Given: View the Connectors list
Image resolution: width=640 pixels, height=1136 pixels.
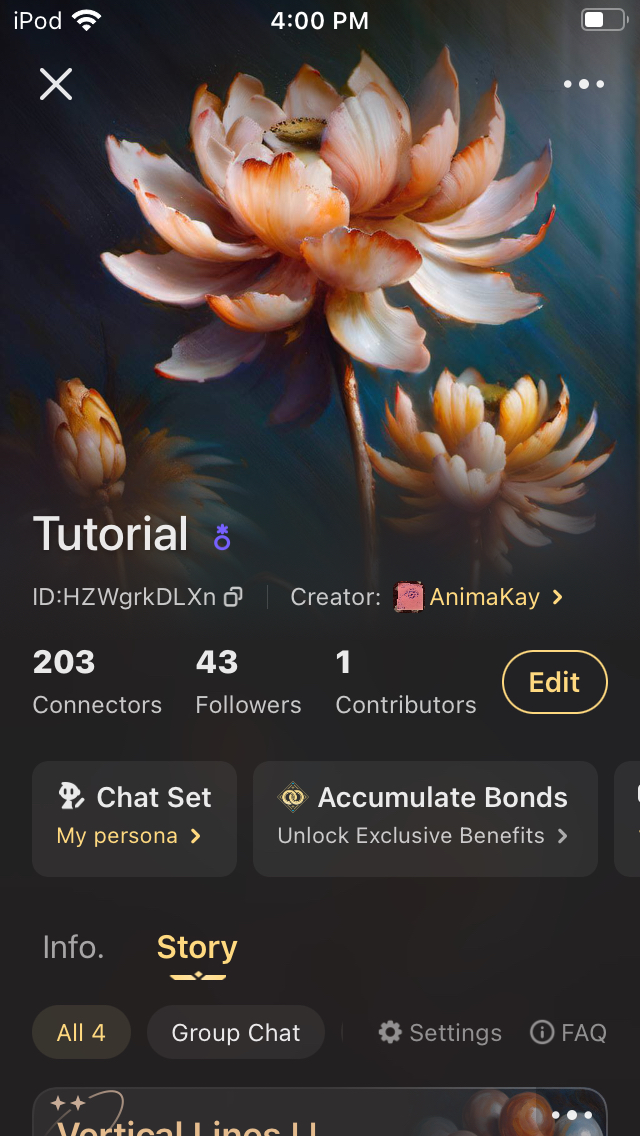Looking at the screenshot, I should [x=97, y=682].
